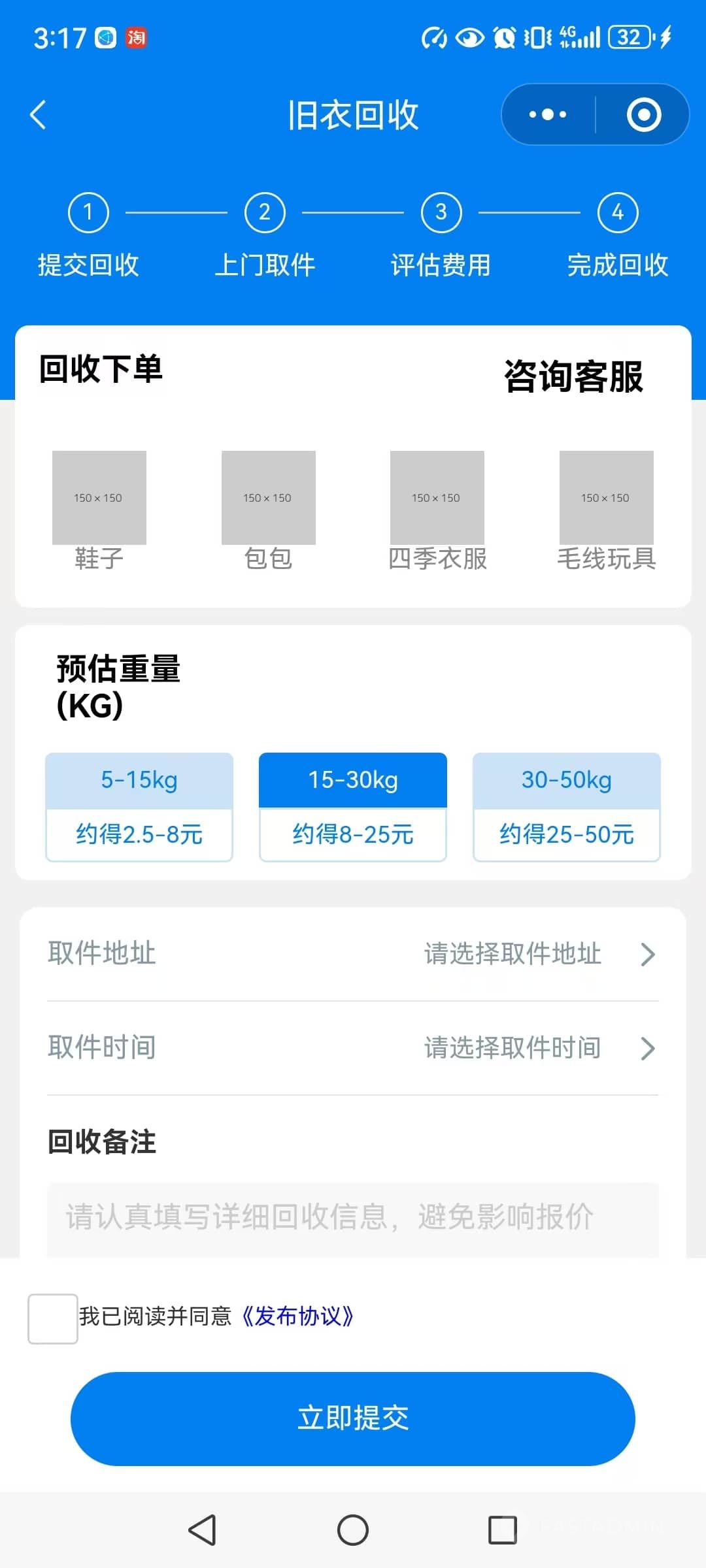The image size is (706, 1568).
Task: Select the 5-15kg weight option
Action: pyautogui.click(x=139, y=807)
